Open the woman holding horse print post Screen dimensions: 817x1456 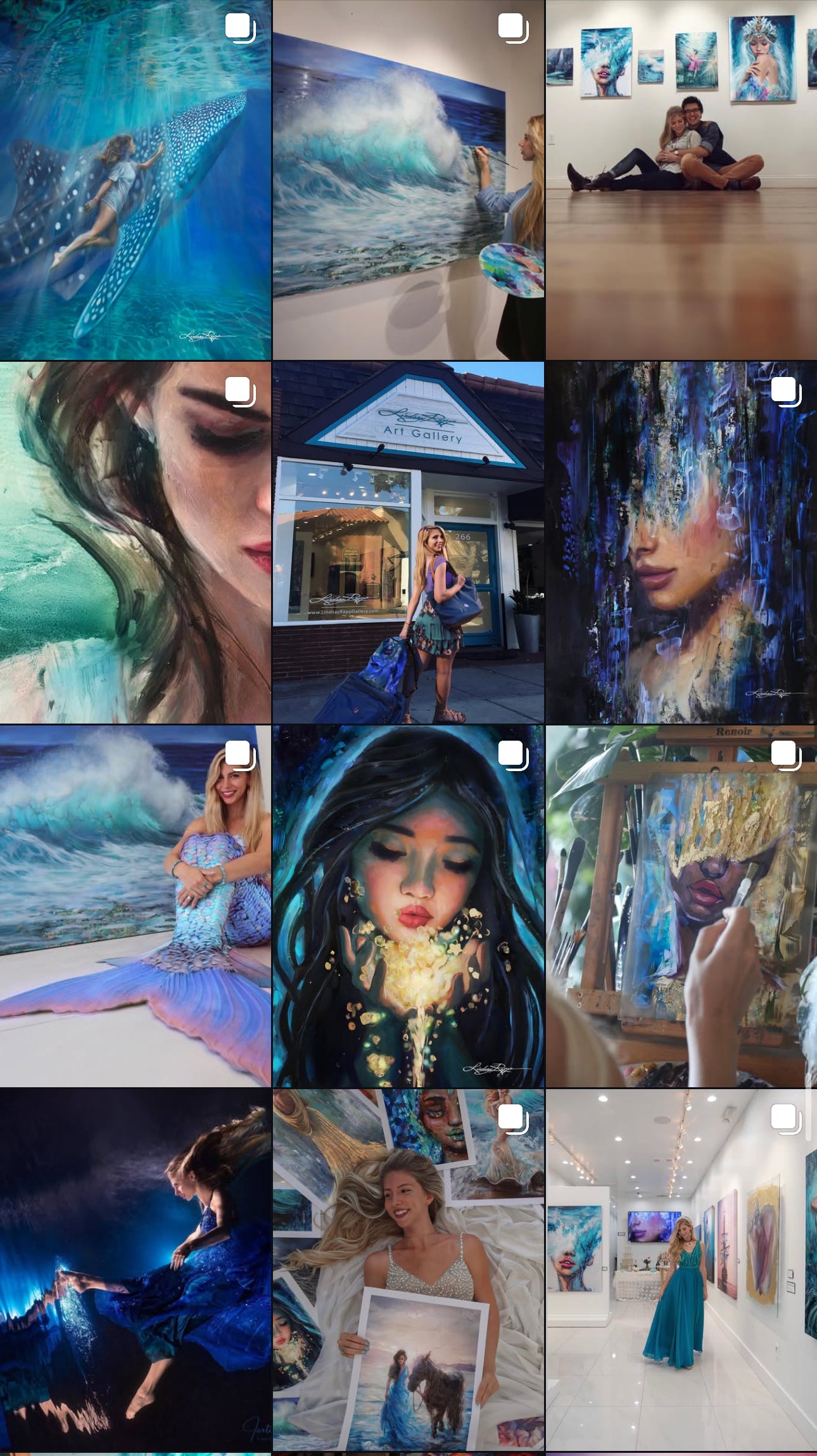(408, 1270)
